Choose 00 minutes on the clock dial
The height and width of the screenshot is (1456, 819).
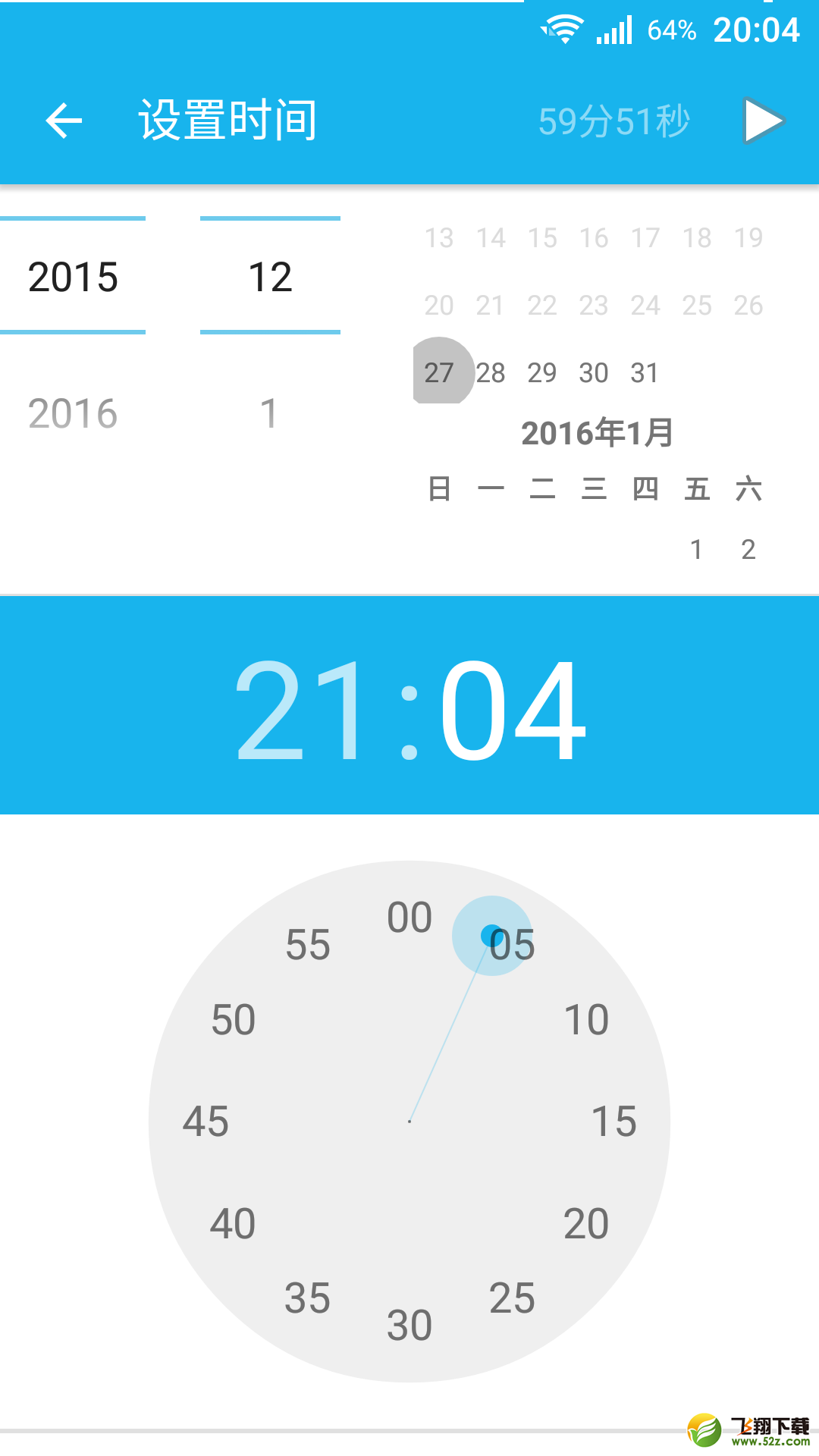coord(409,917)
